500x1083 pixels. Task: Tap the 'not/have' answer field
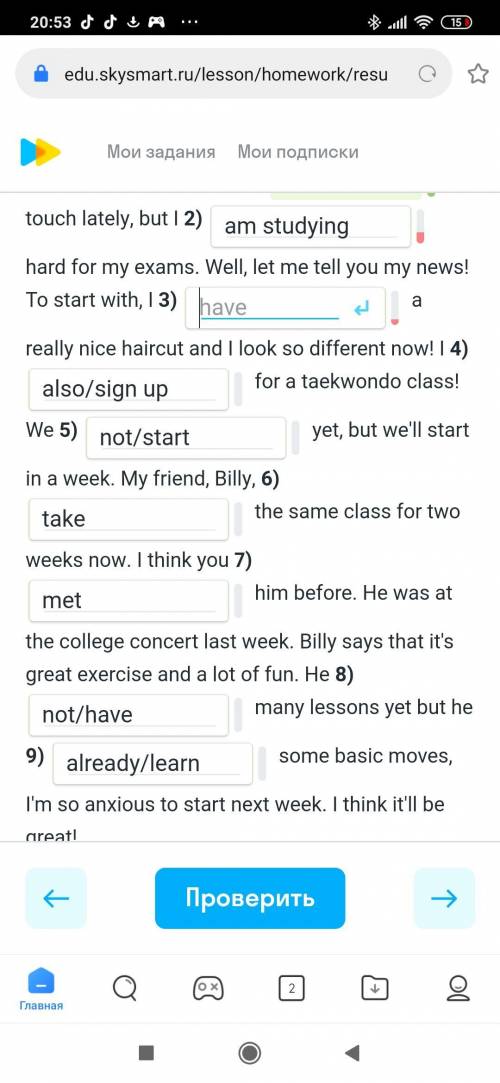[x=128, y=715]
